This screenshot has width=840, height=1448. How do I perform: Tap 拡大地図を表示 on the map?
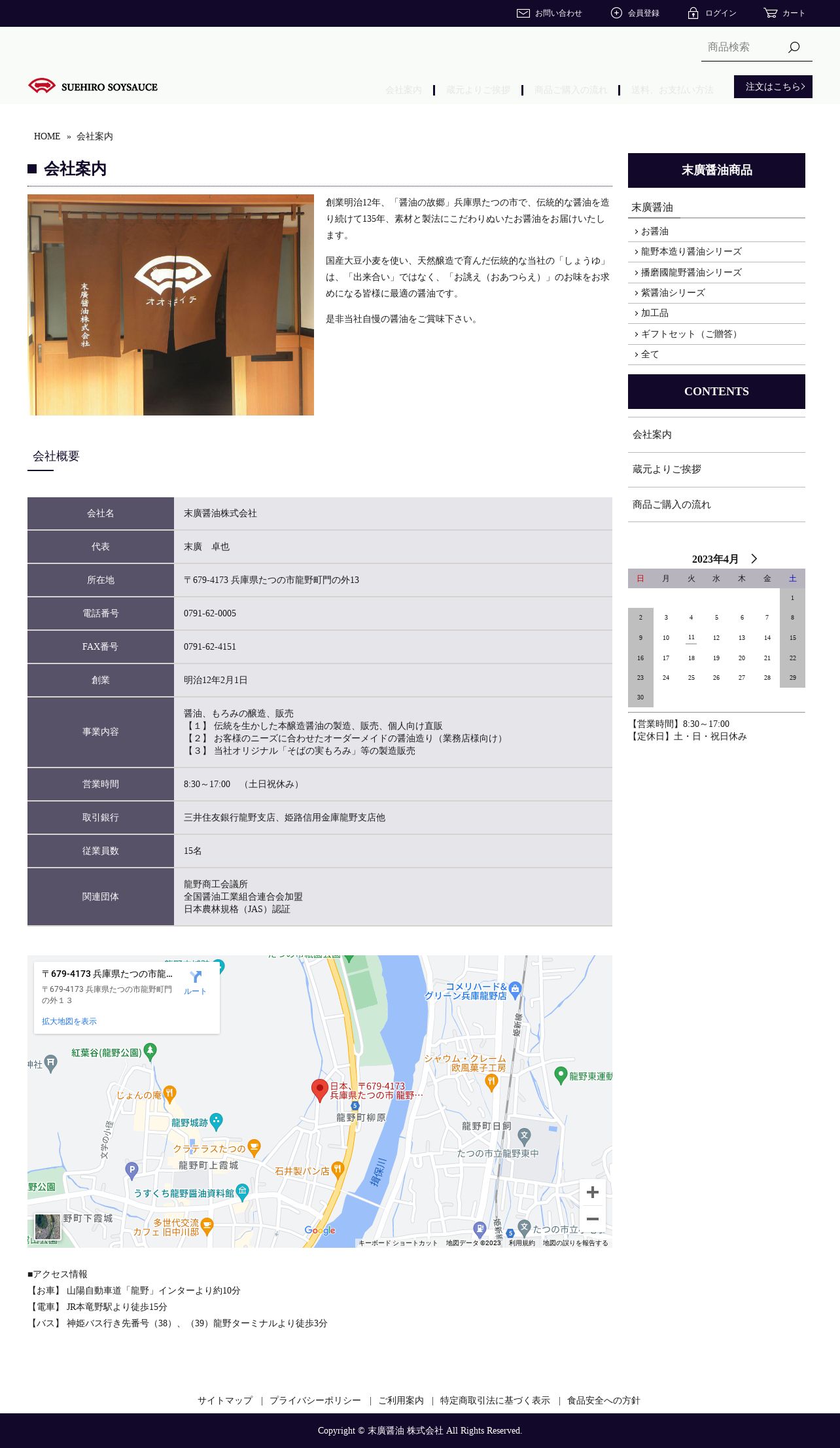69,1021
